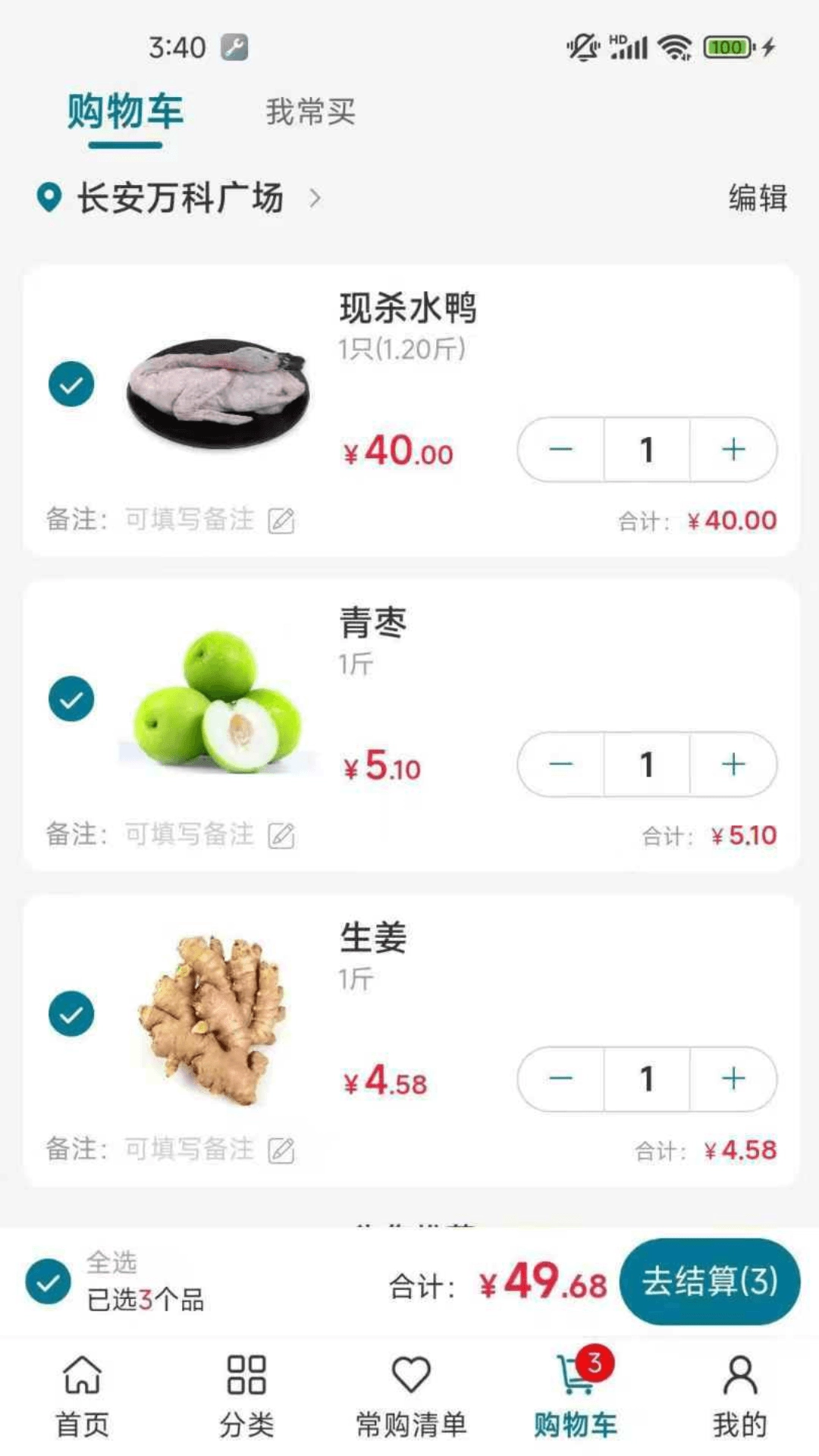Switch to the 我常买 tab

pos(311,112)
